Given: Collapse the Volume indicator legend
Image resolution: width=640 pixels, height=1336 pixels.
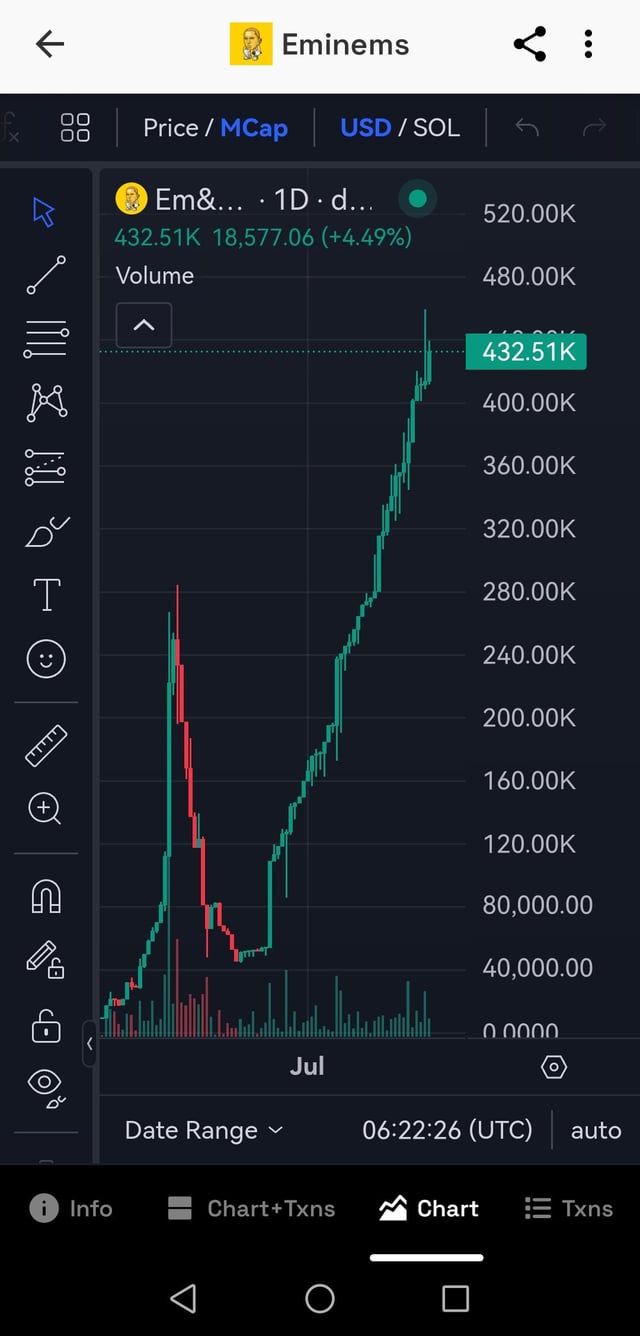Looking at the screenshot, I should point(144,325).
